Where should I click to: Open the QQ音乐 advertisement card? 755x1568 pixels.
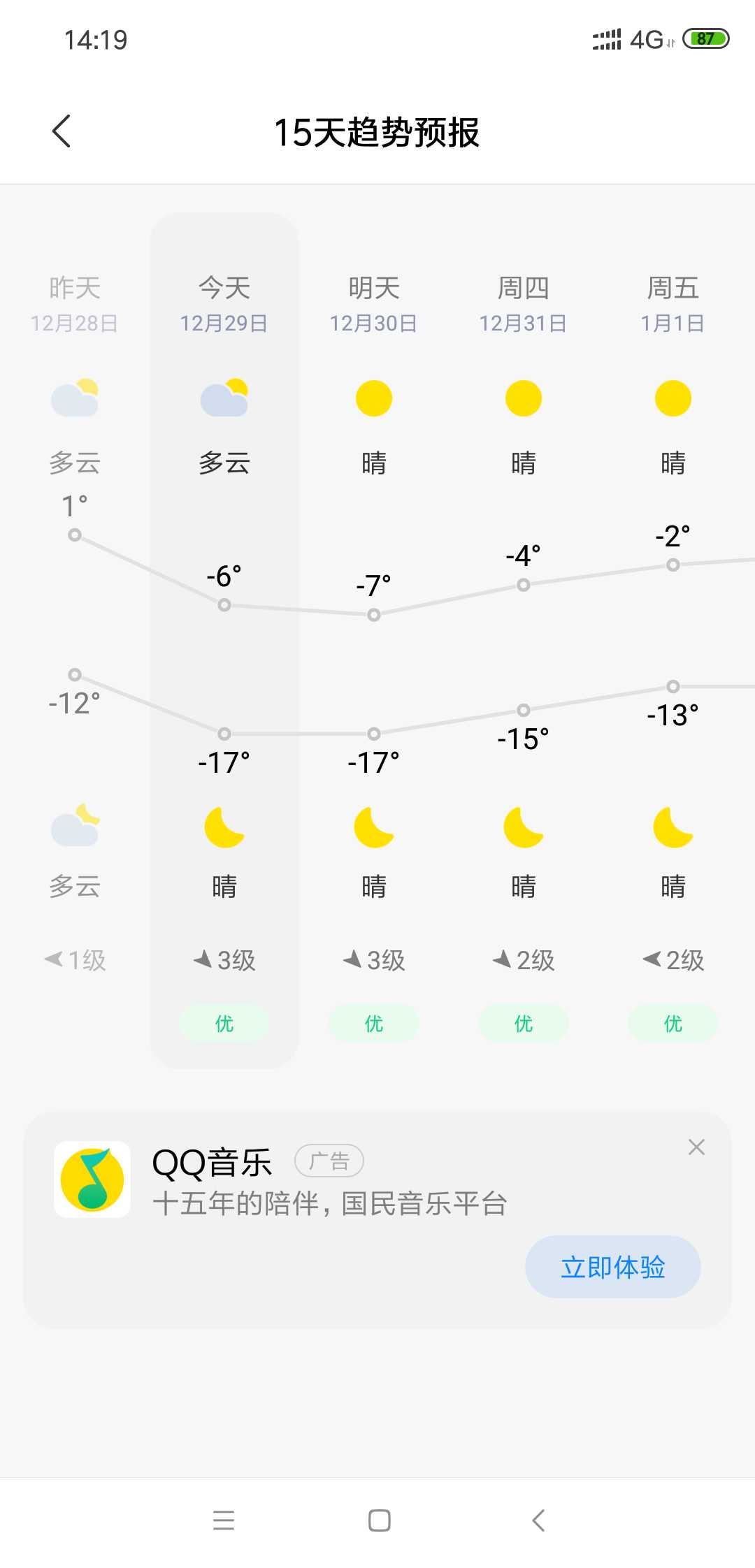click(377, 1220)
